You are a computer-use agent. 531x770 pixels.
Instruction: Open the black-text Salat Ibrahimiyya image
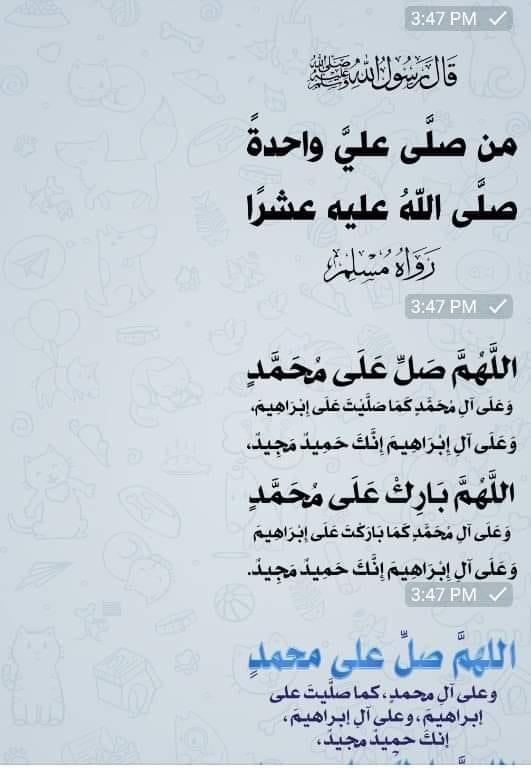(x=382, y=469)
